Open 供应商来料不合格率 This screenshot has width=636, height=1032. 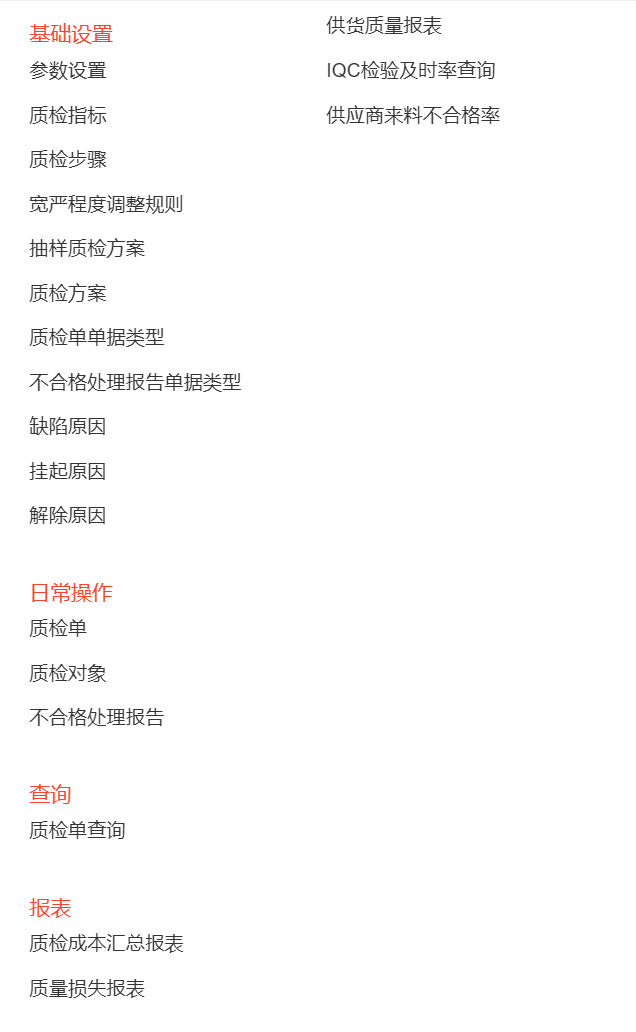click(413, 115)
